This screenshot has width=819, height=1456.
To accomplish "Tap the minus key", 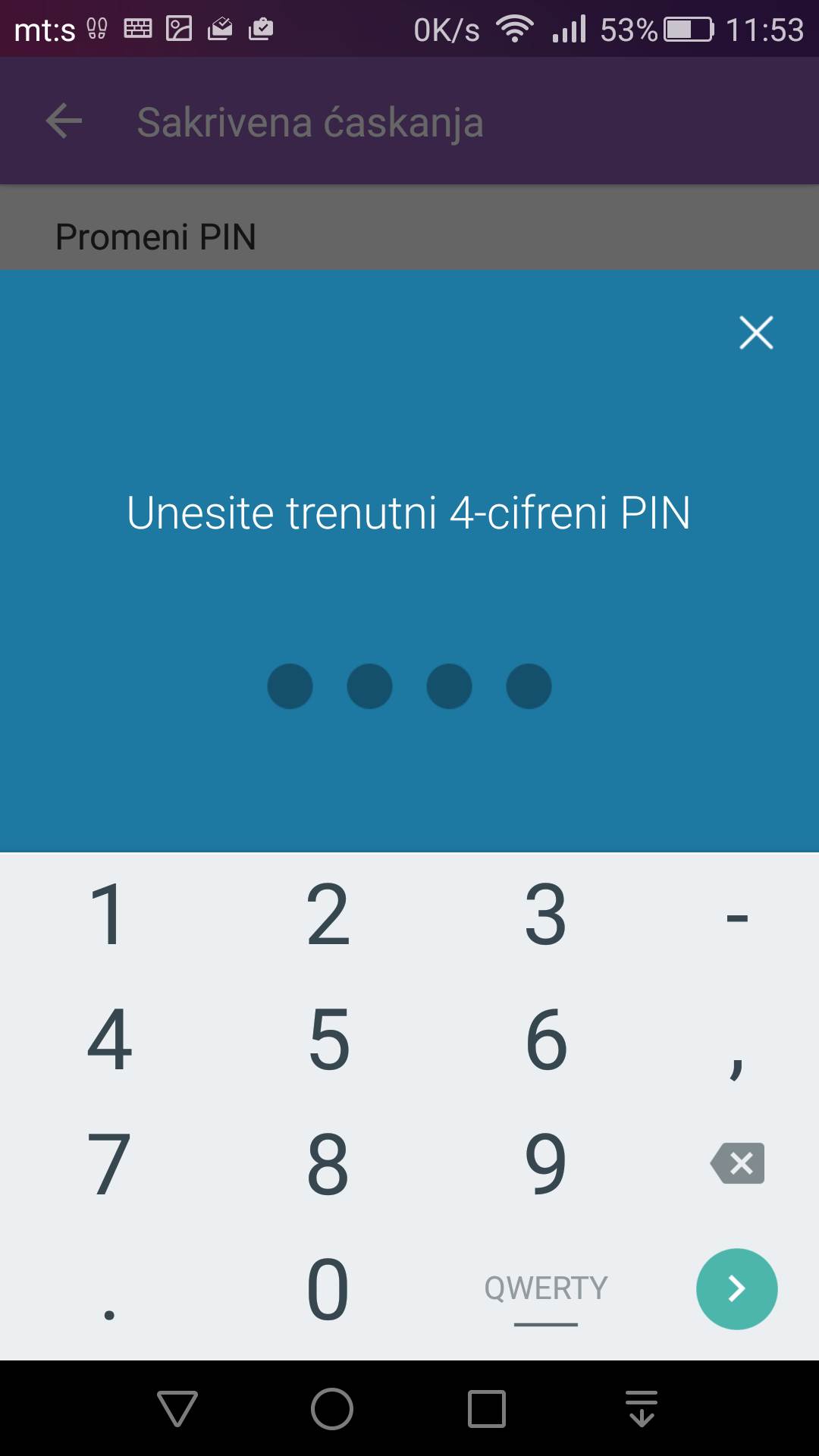I will tap(737, 918).
